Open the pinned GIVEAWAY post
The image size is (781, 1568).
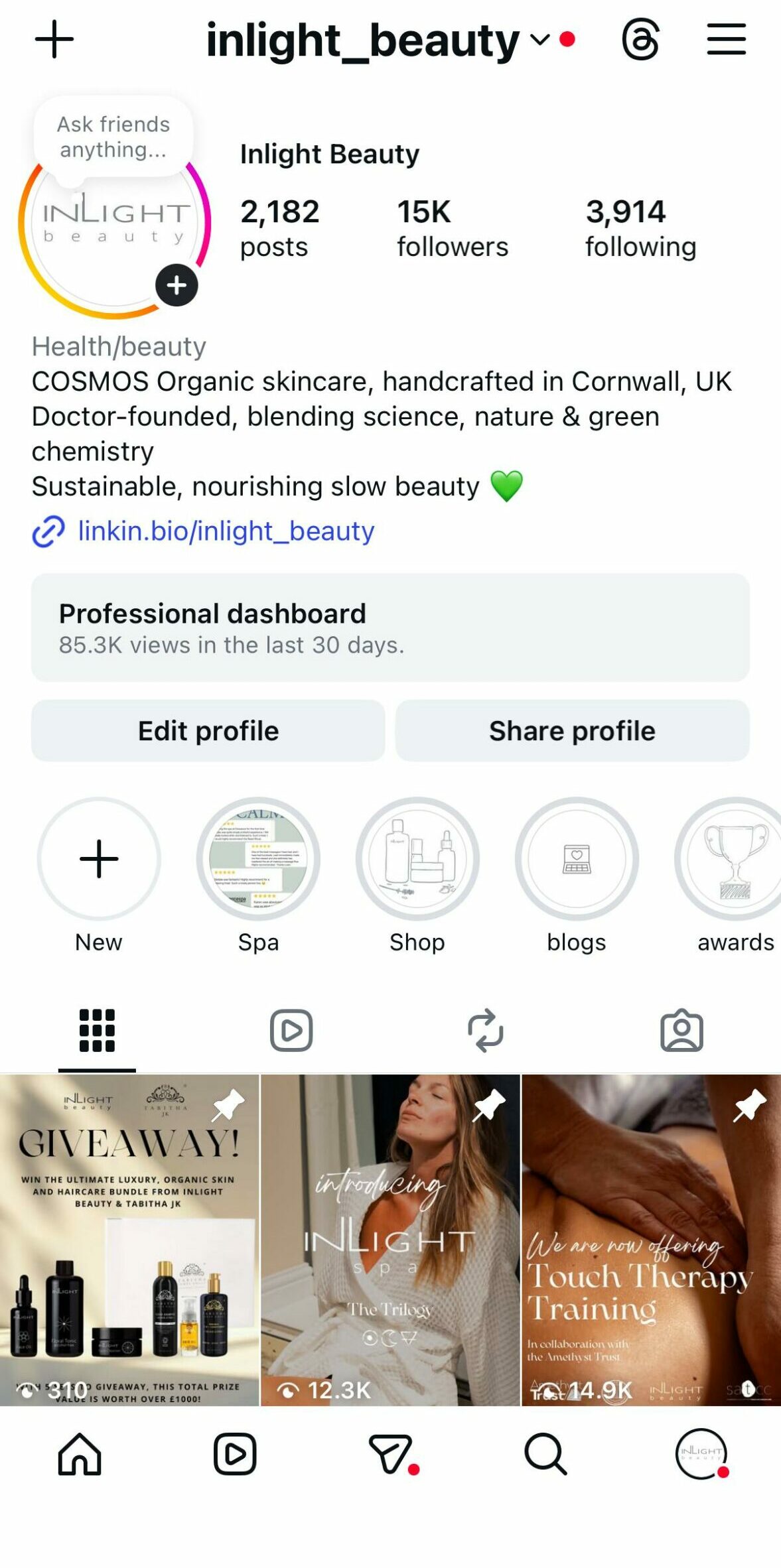click(x=129, y=1239)
